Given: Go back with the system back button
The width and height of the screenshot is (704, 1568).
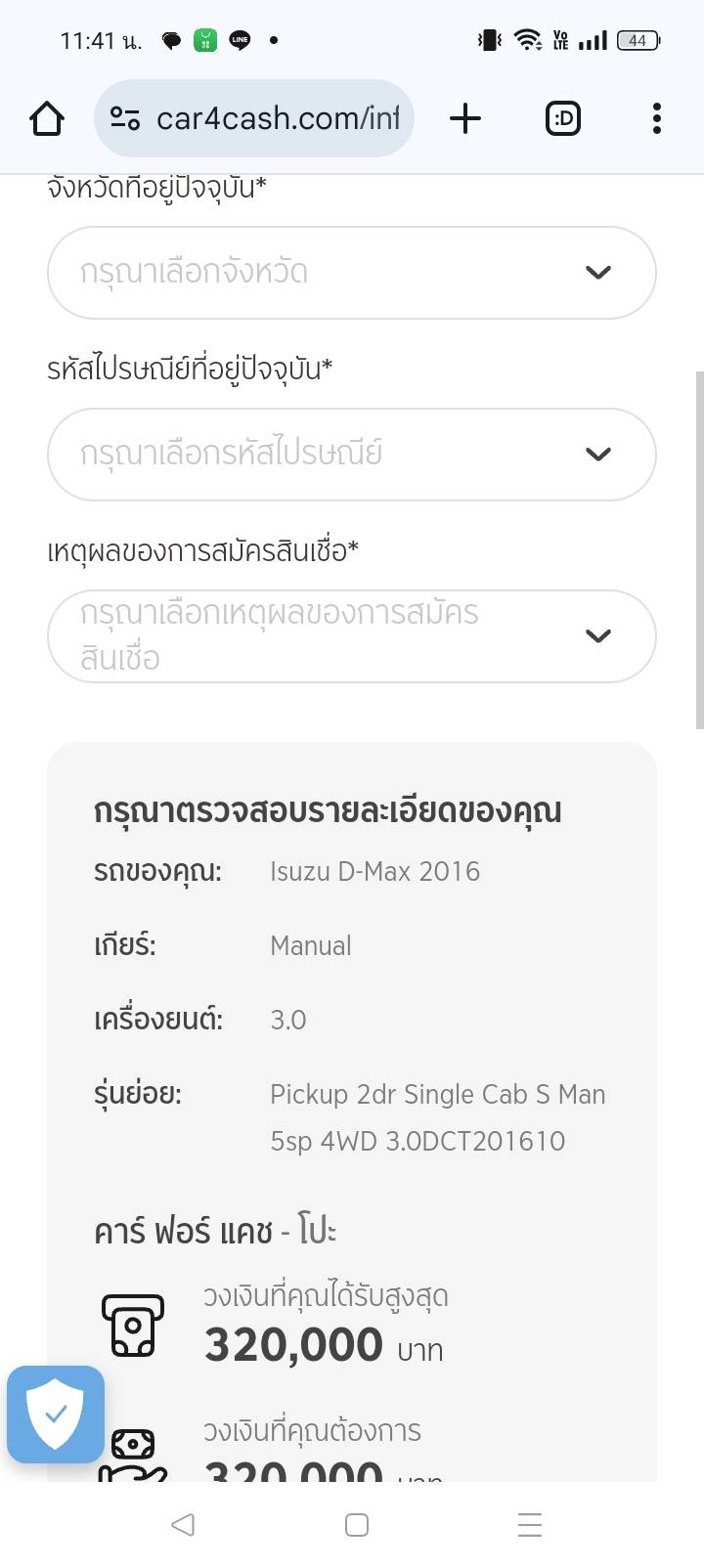Looking at the screenshot, I should coord(183,1524).
